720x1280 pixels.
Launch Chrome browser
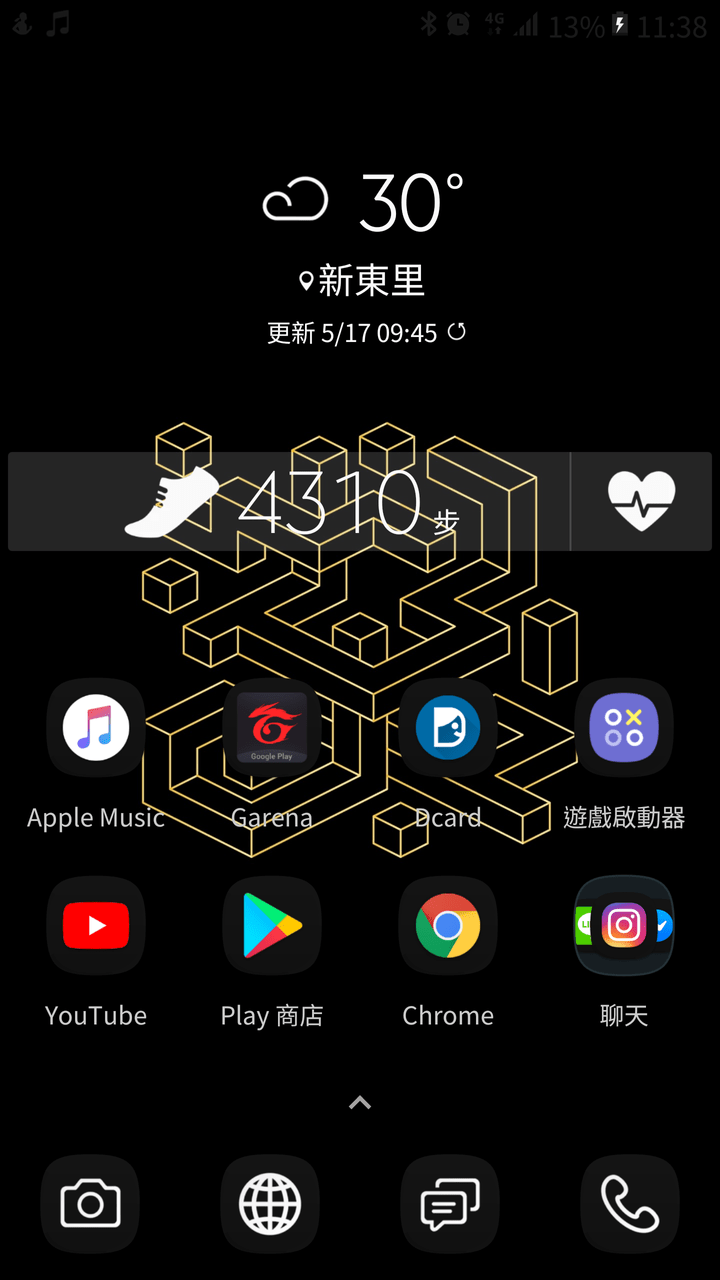click(x=447, y=925)
